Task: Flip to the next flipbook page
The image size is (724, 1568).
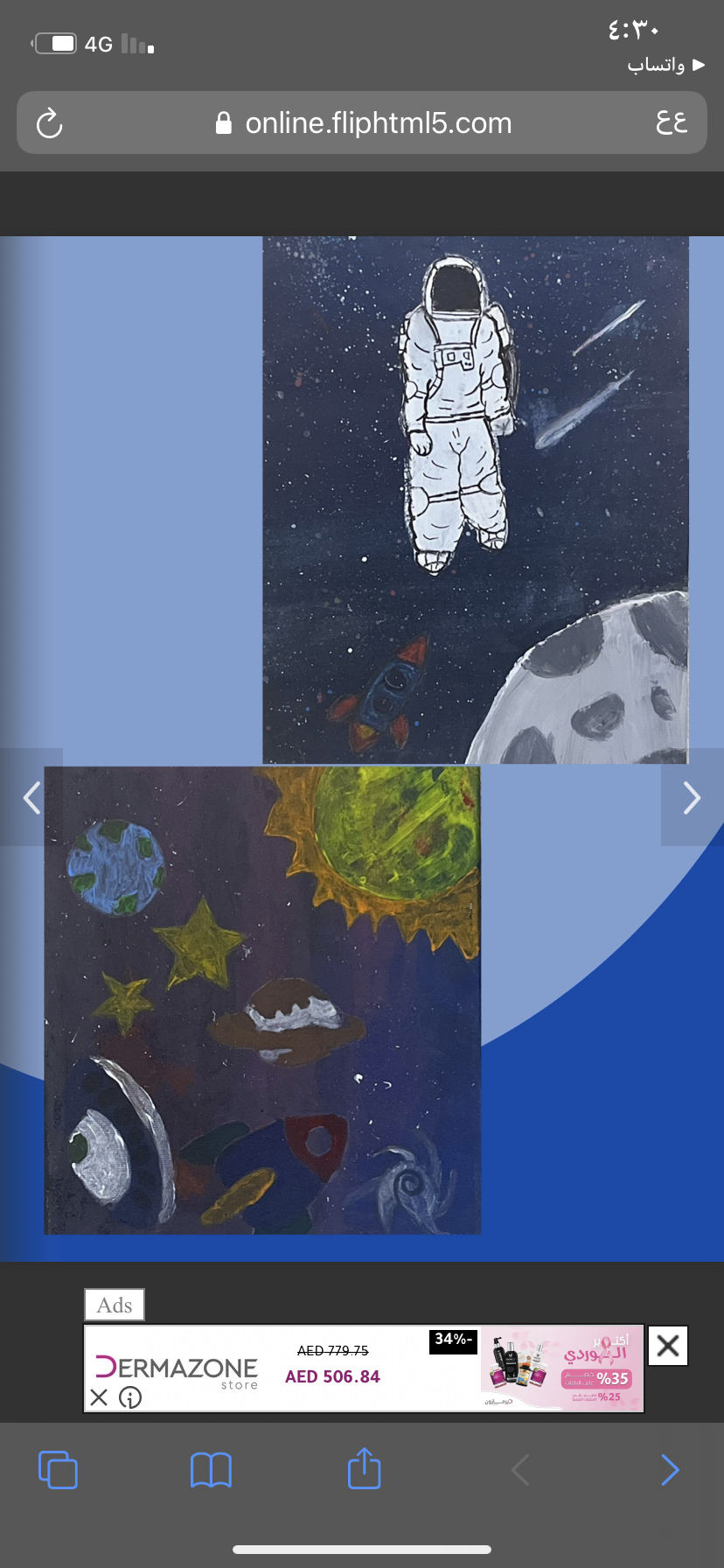Action: click(692, 797)
